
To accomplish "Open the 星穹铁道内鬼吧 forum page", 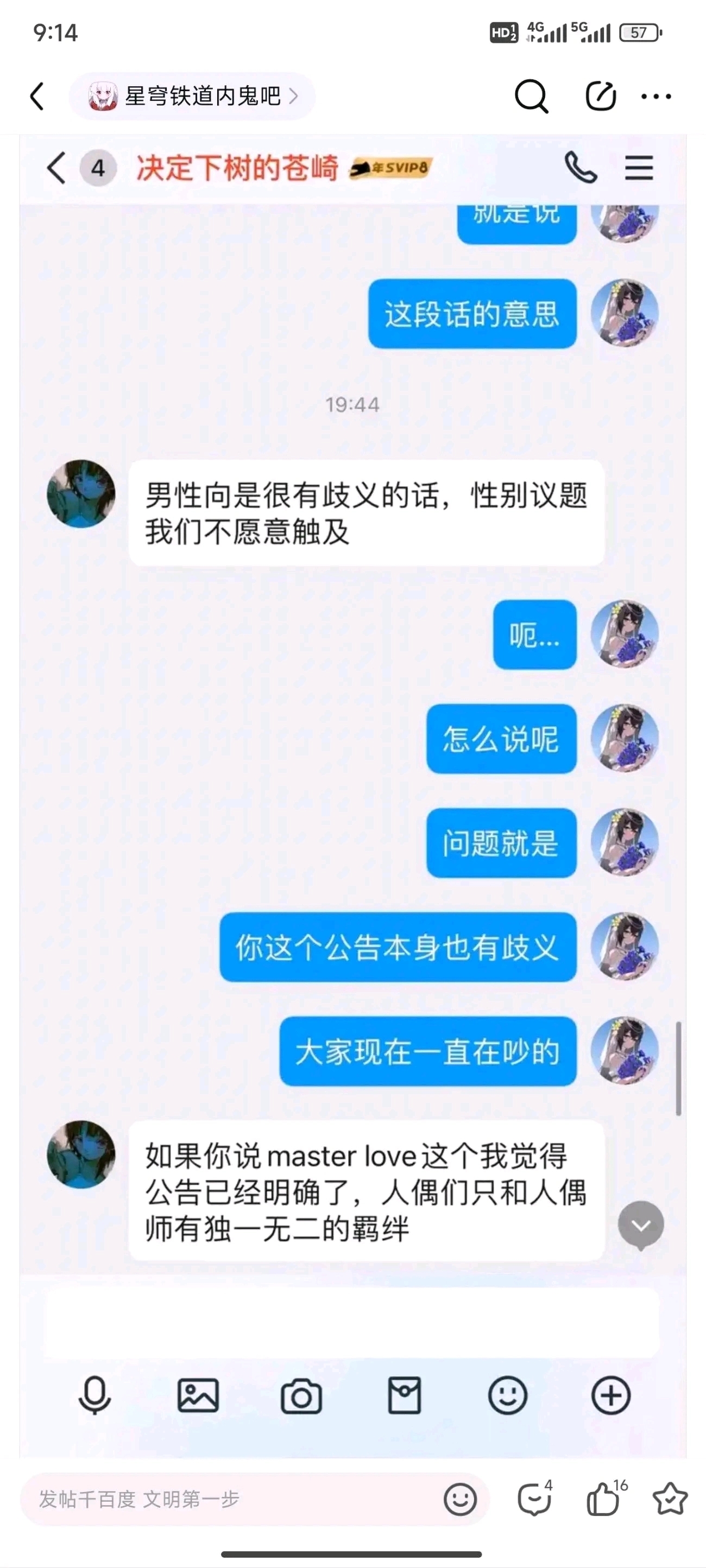I will 193,96.
